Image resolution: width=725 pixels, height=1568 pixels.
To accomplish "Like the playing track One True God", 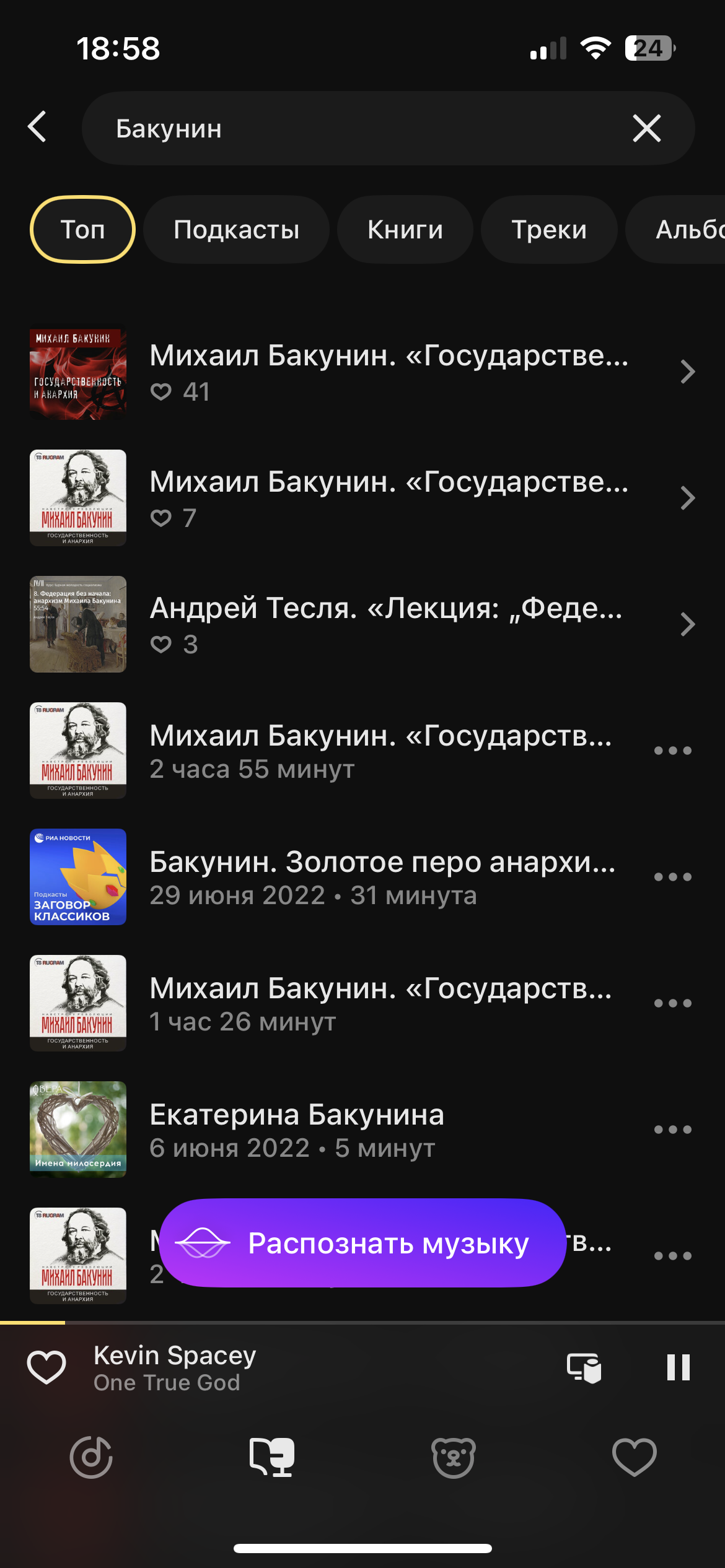I will click(x=46, y=1367).
